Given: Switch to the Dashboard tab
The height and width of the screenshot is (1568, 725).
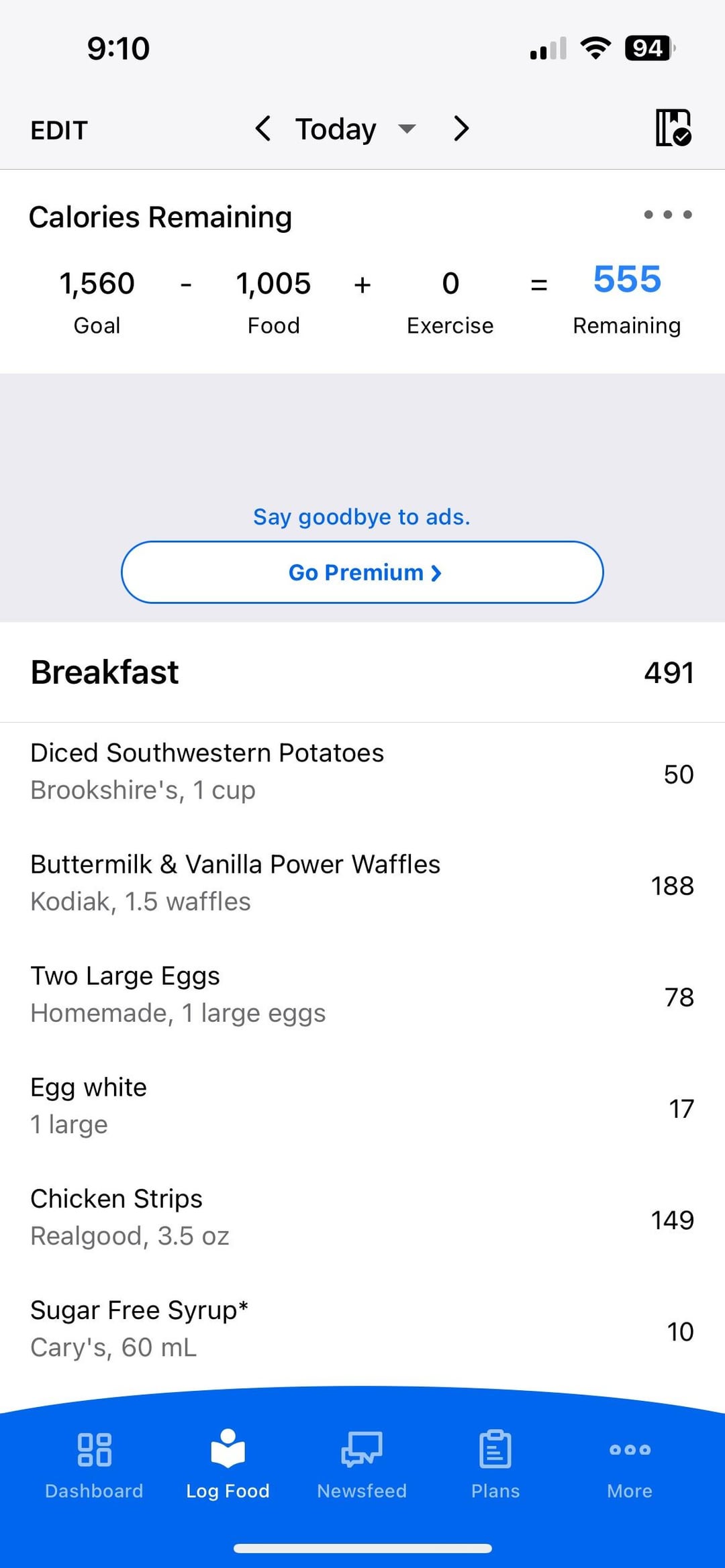Looking at the screenshot, I should point(94,1465).
